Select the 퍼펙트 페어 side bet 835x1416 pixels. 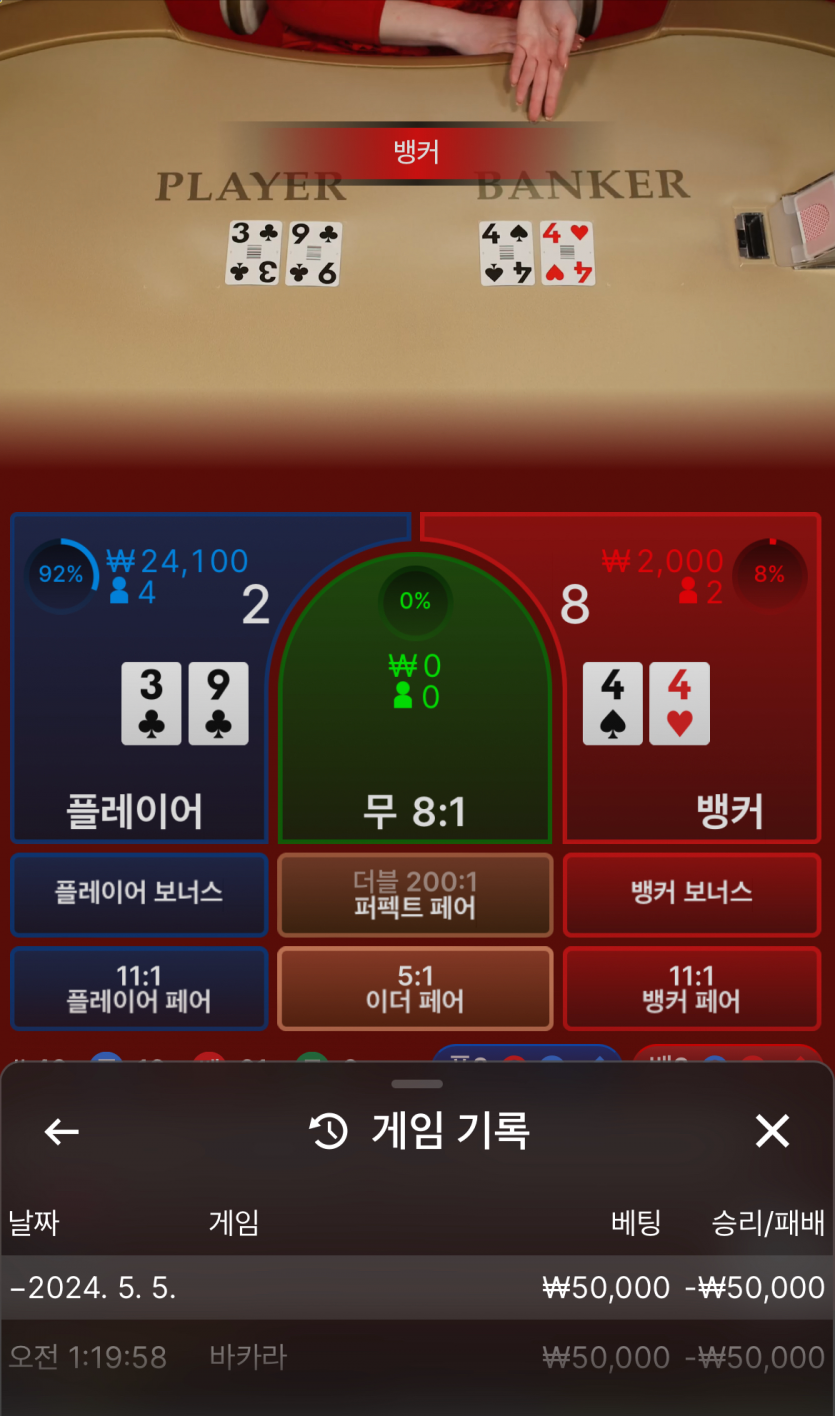pos(415,894)
